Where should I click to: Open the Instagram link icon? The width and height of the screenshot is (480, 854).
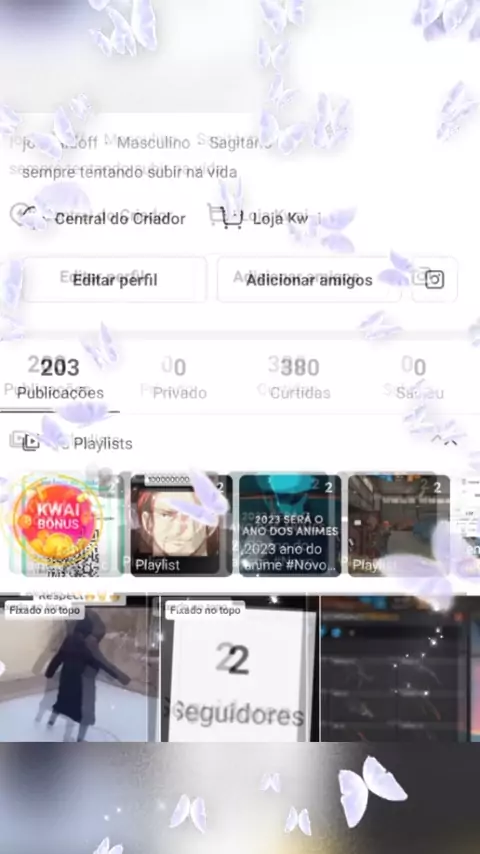click(x=434, y=279)
